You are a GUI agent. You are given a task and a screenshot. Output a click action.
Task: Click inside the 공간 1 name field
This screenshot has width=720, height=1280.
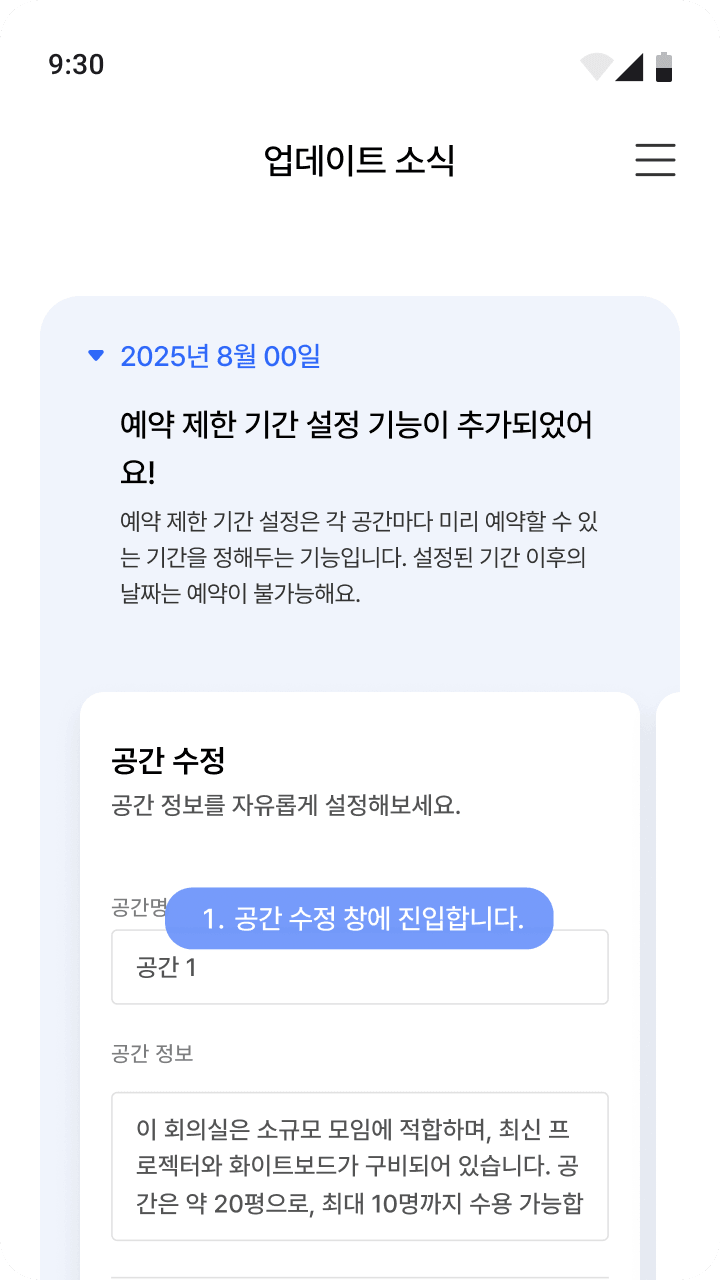coord(359,966)
